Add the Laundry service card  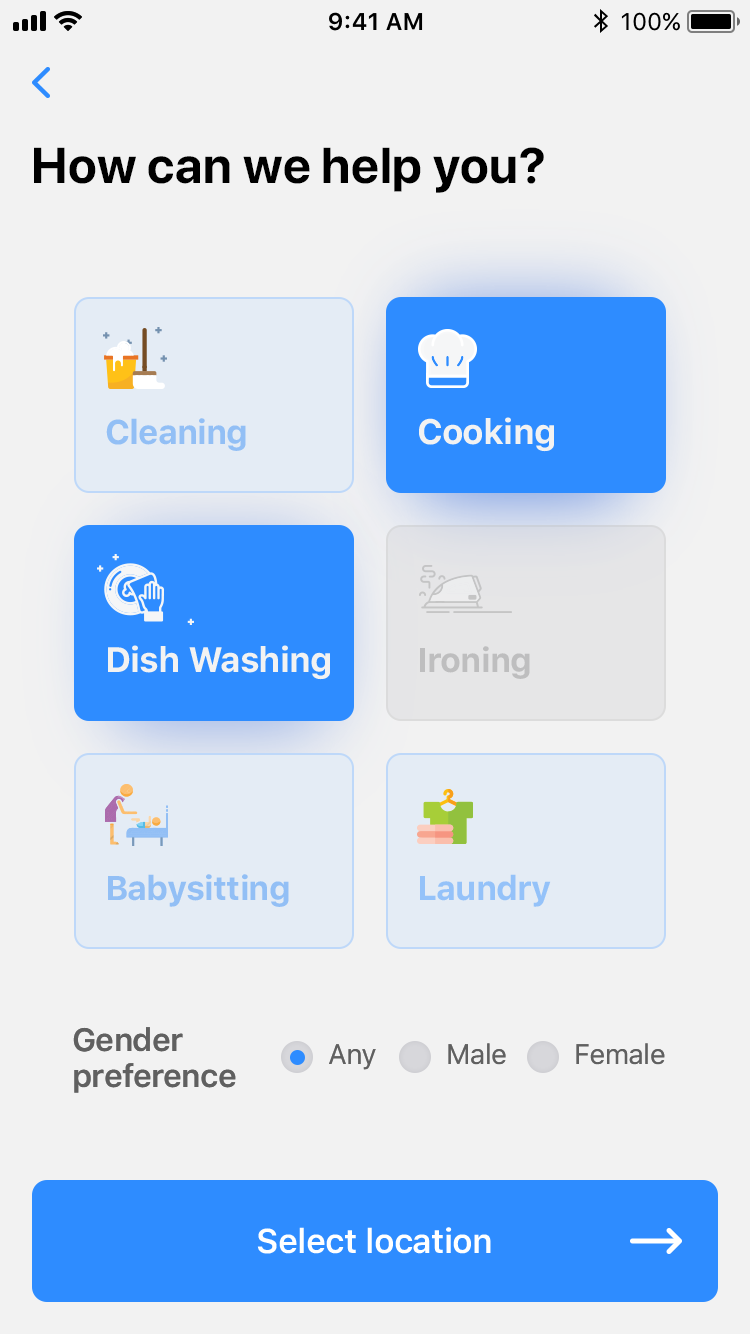[526, 851]
